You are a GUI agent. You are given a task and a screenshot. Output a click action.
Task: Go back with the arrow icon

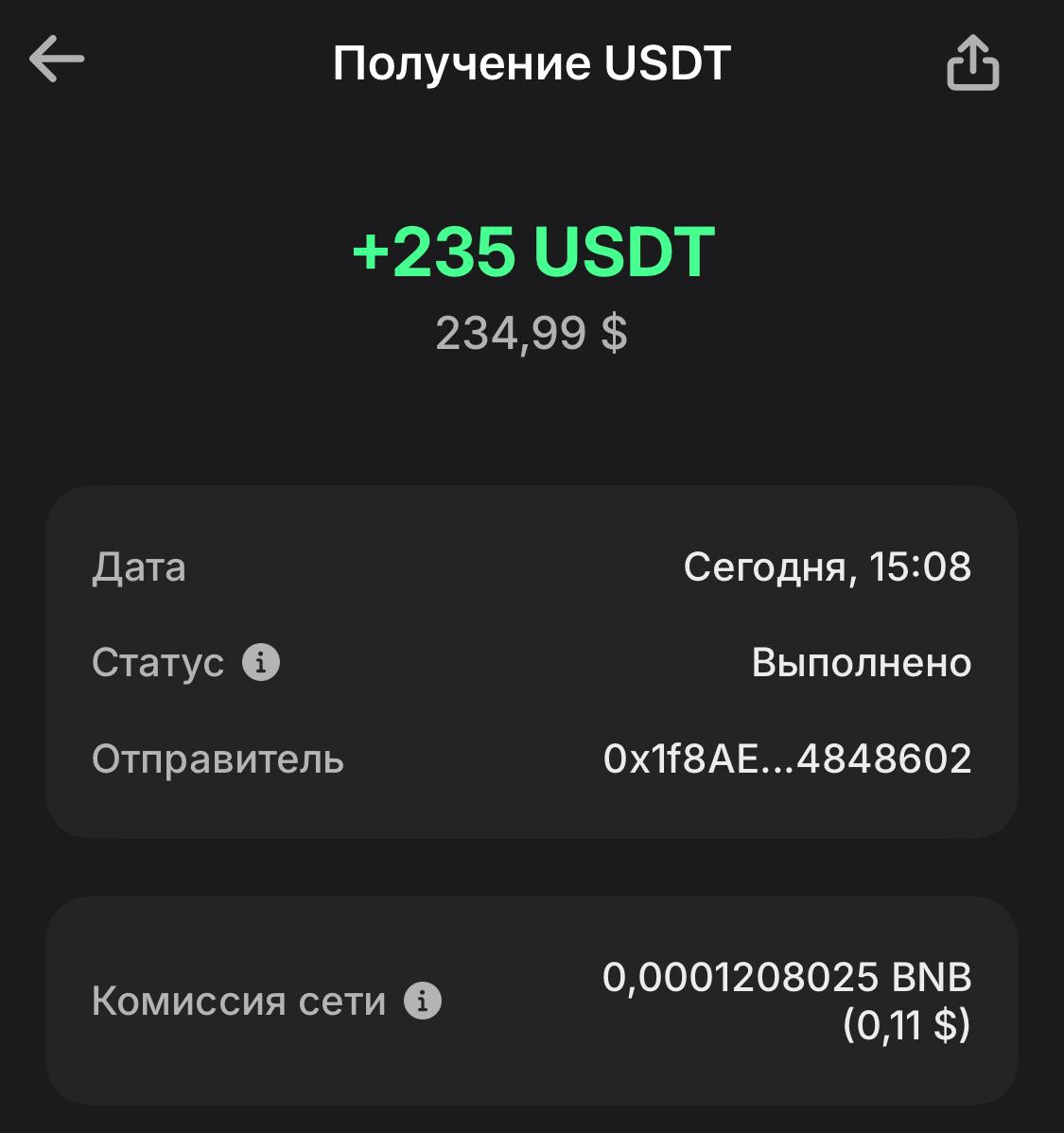[57, 60]
